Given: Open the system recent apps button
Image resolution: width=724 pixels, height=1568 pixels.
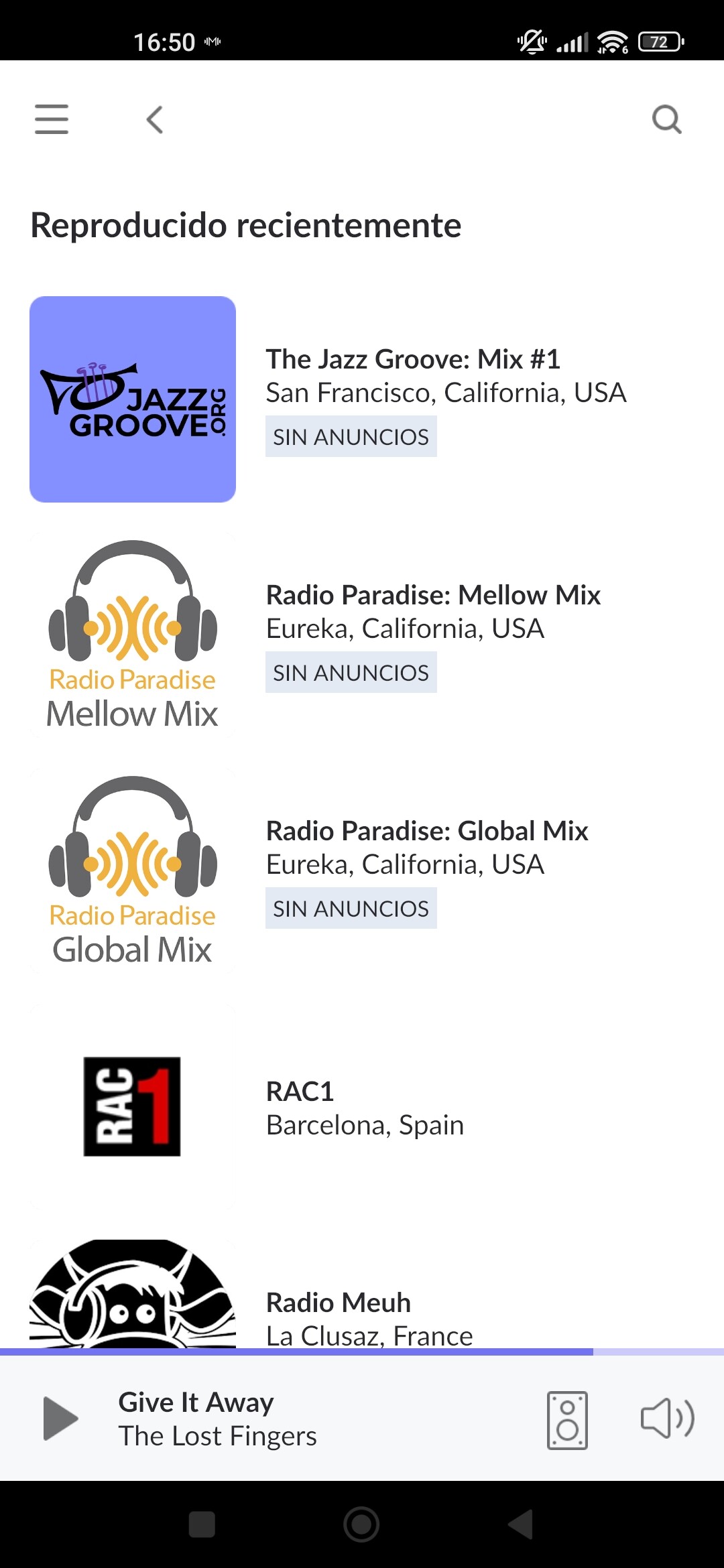Looking at the screenshot, I should pos(202,1524).
